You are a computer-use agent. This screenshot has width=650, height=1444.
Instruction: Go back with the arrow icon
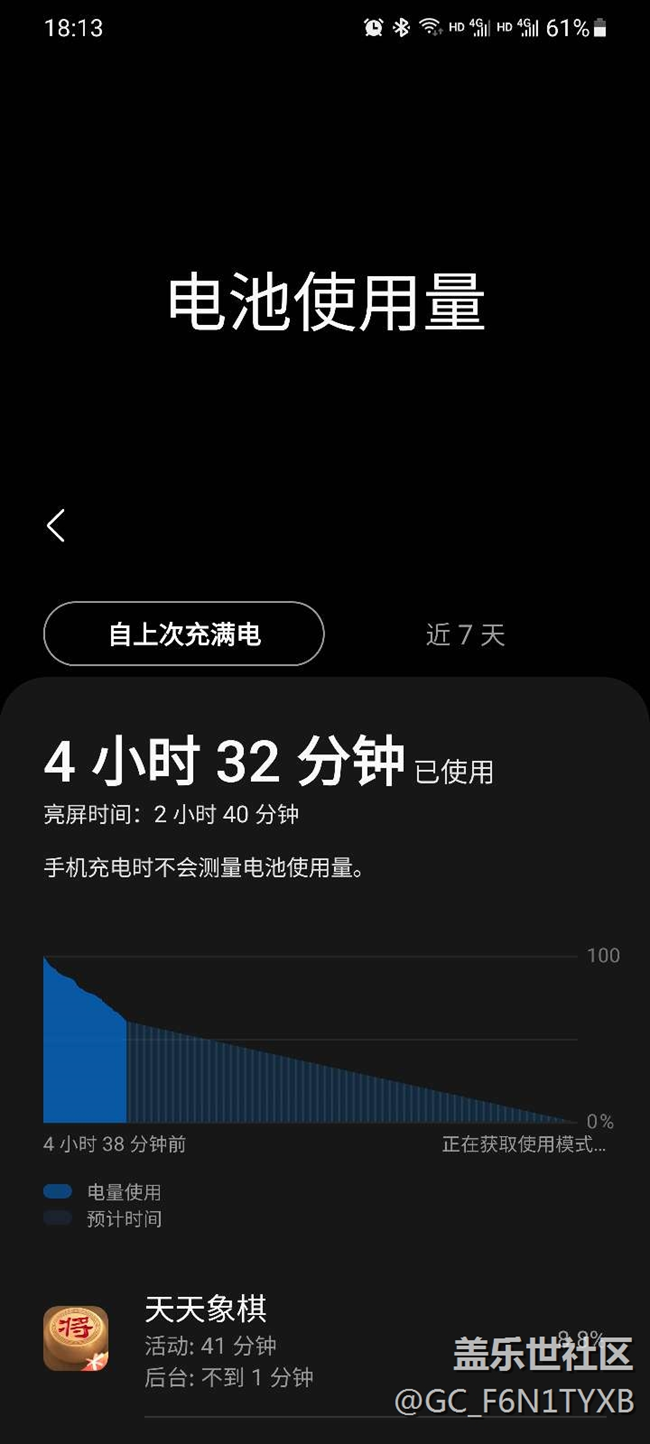tap(56, 525)
